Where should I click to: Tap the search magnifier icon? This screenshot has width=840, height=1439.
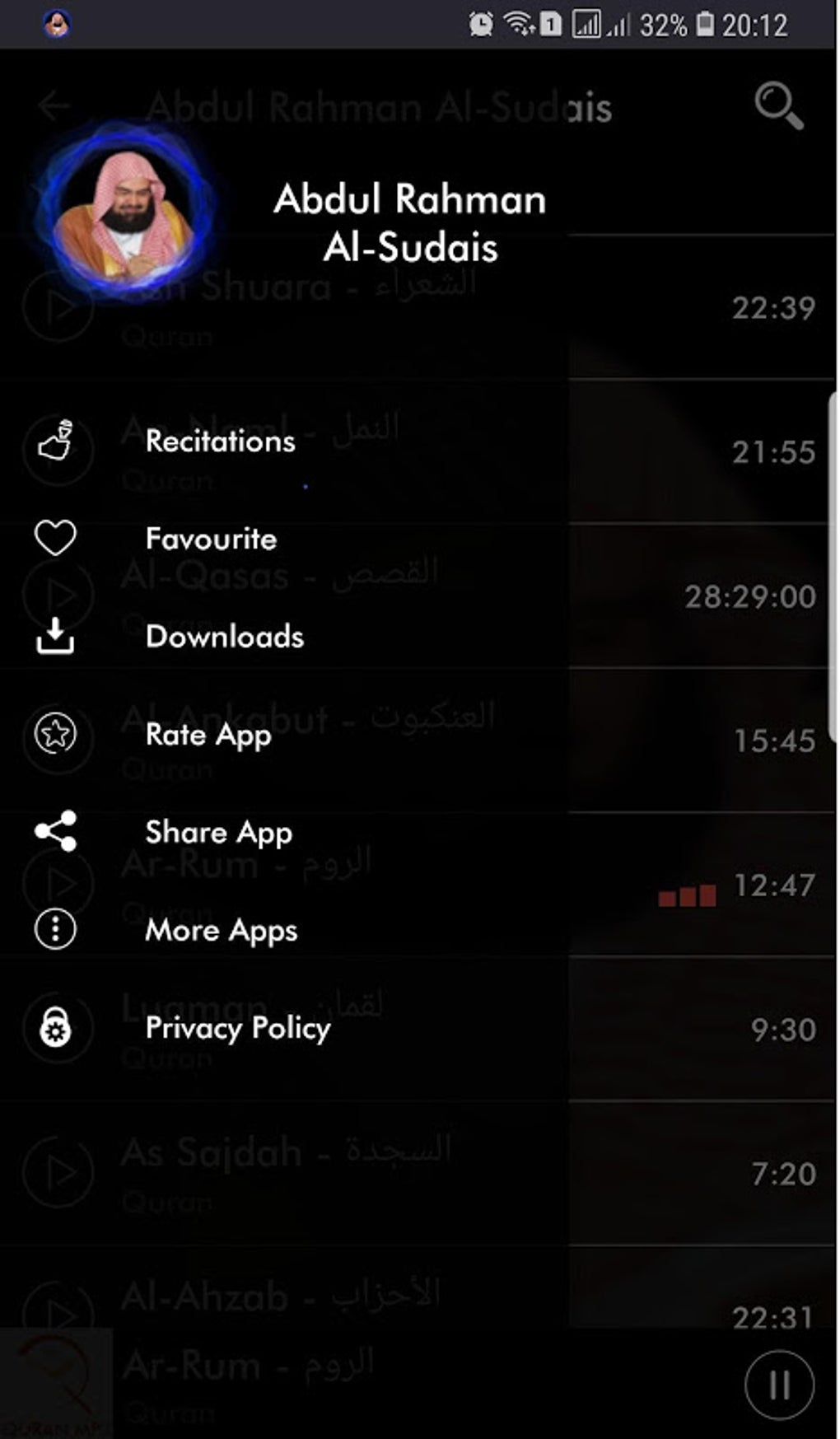click(x=778, y=105)
